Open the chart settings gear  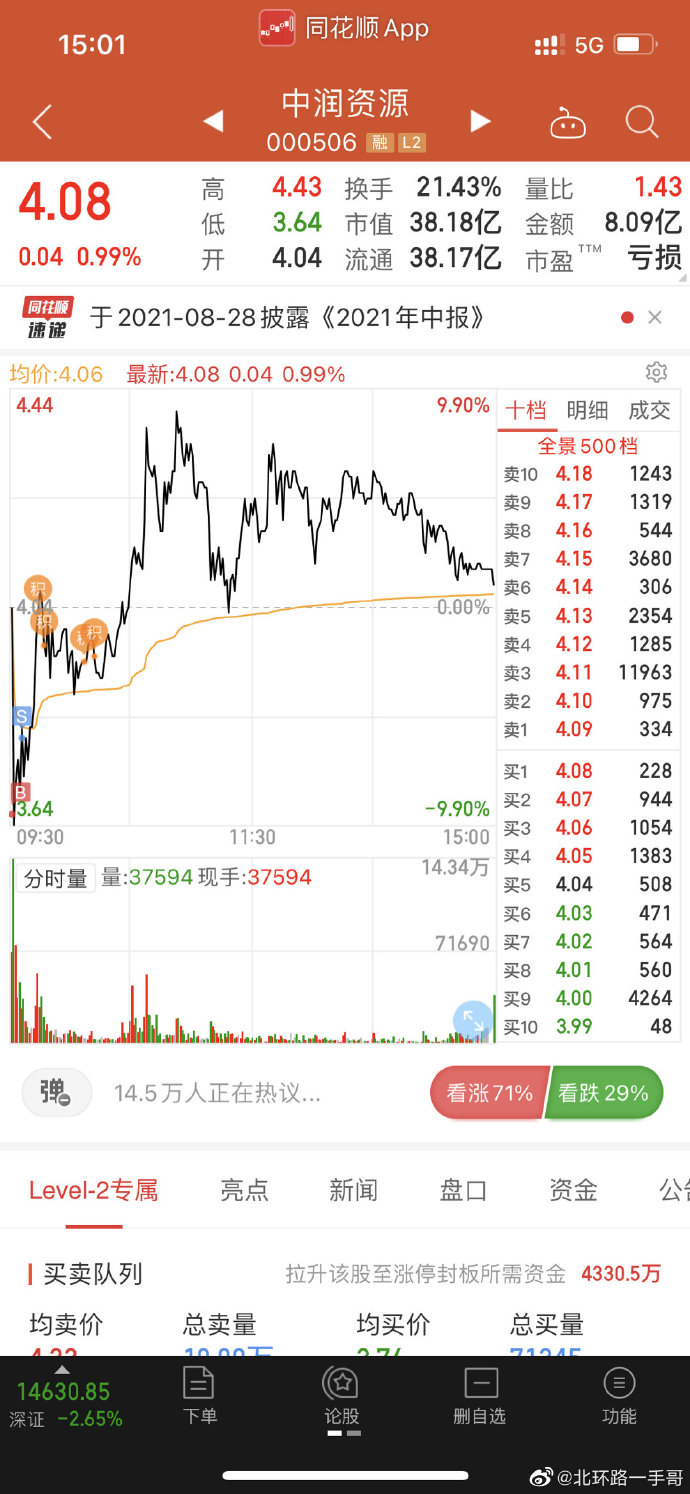(656, 373)
